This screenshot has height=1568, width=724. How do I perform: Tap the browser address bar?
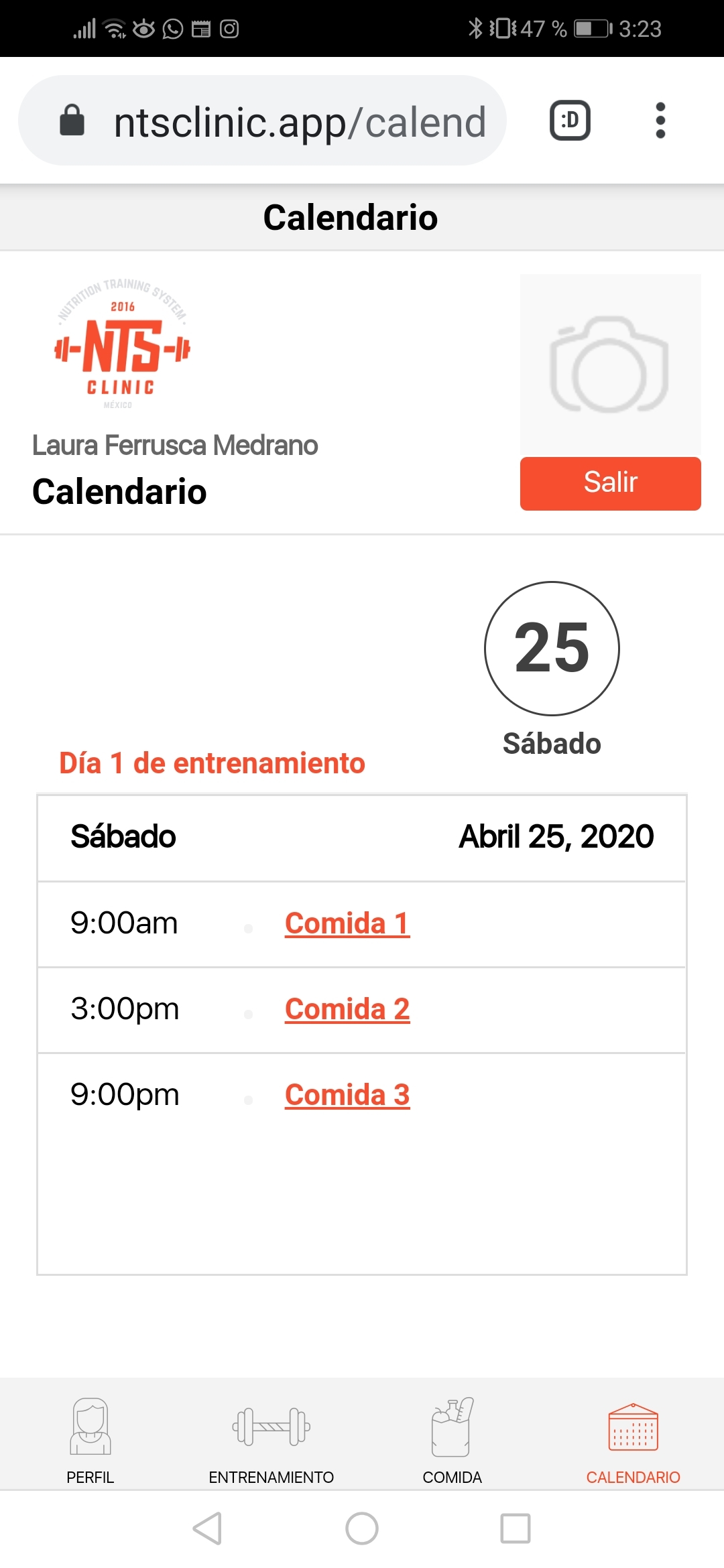[x=262, y=121]
